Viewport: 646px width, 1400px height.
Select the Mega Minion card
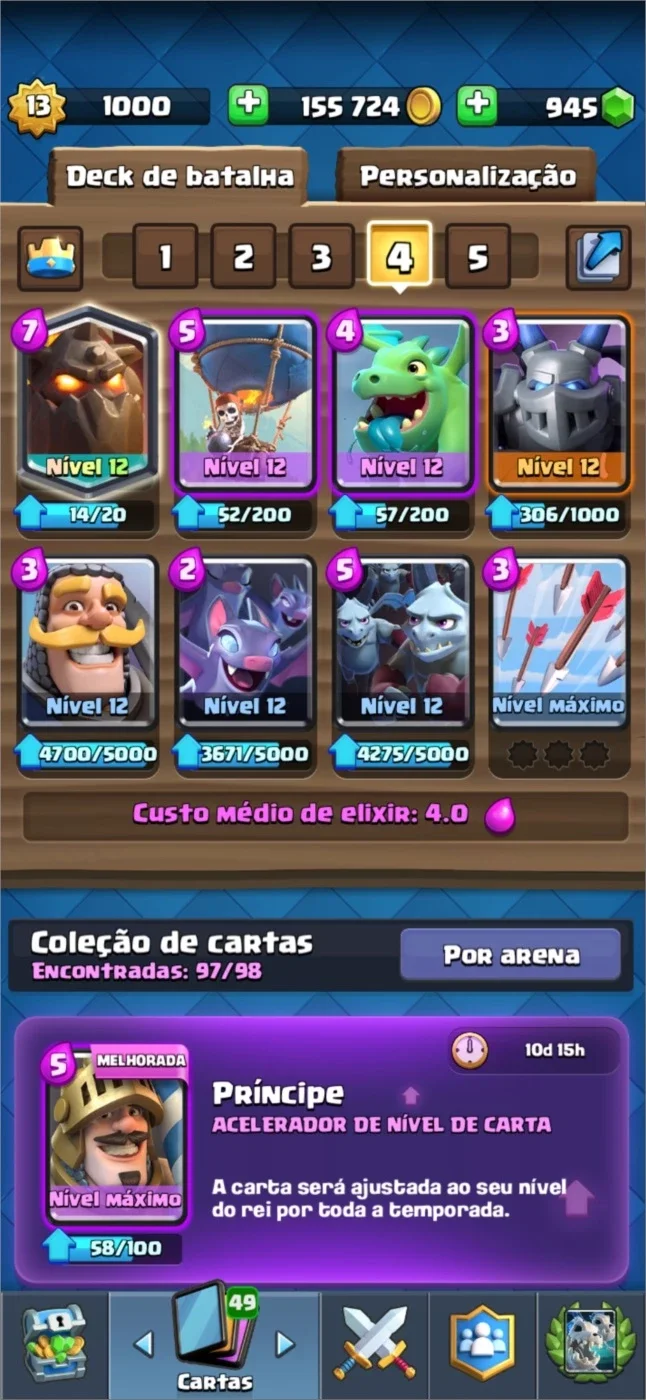click(559, 405)
